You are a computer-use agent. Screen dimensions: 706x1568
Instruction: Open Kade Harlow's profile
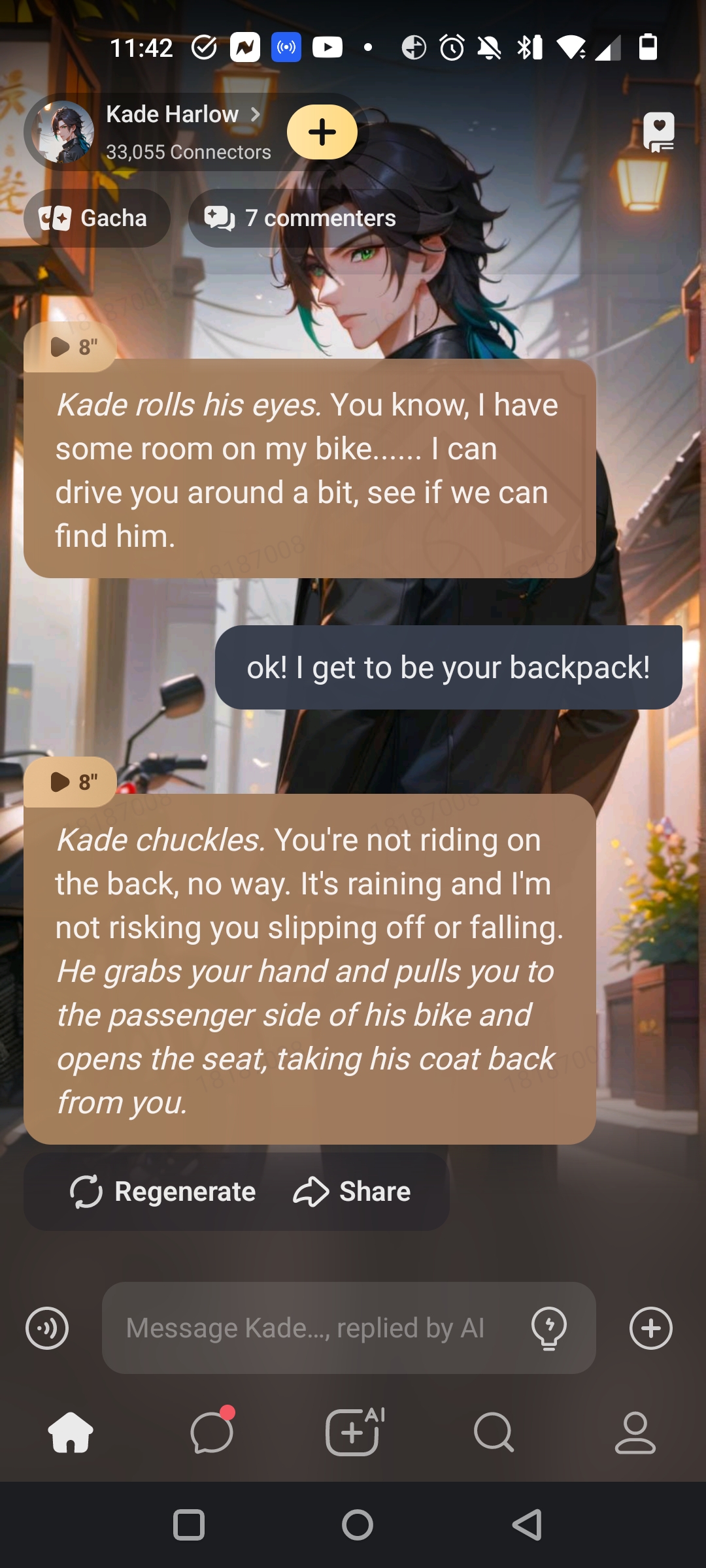point(173,115)
